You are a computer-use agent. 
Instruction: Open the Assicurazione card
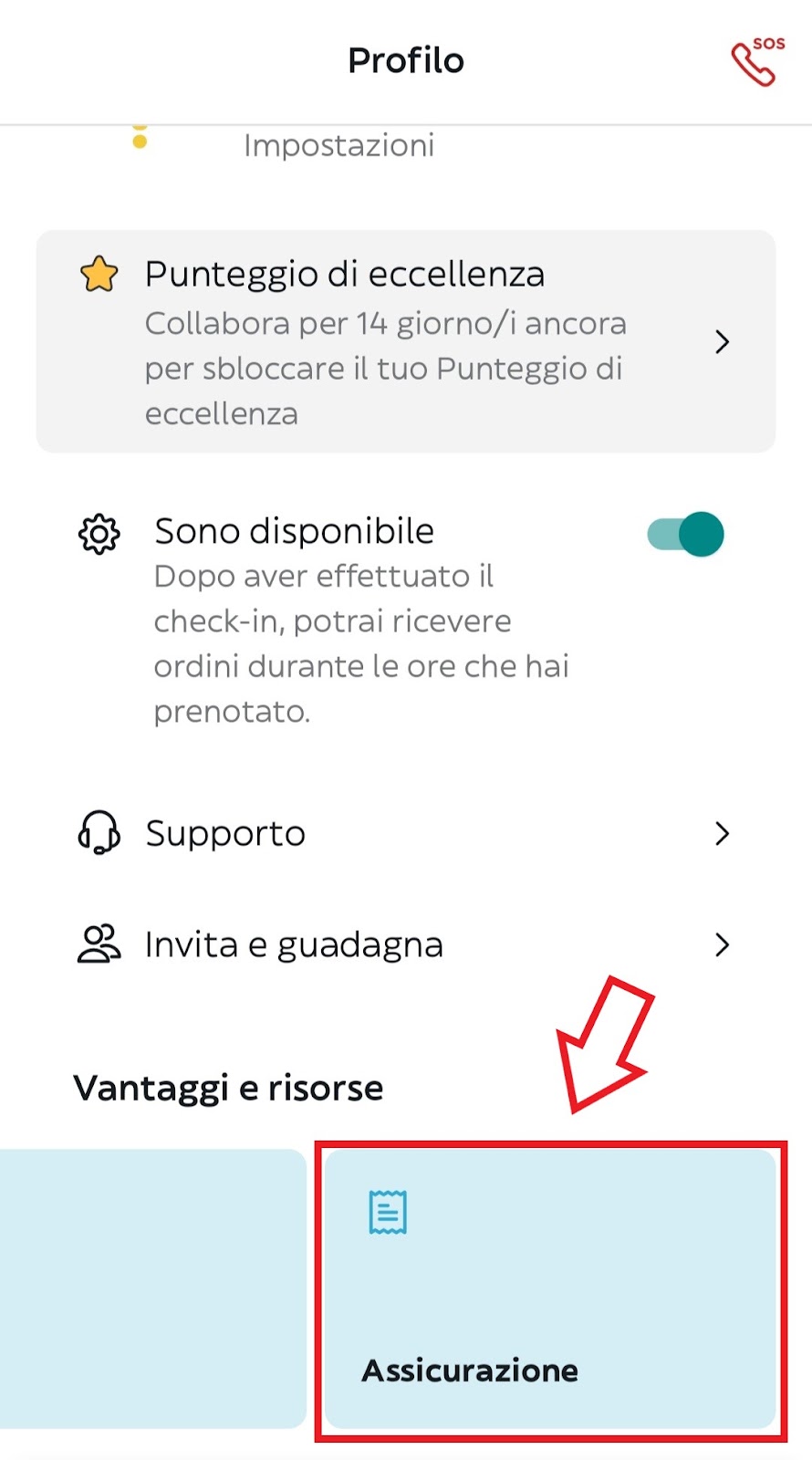(x=550, y=1288)
